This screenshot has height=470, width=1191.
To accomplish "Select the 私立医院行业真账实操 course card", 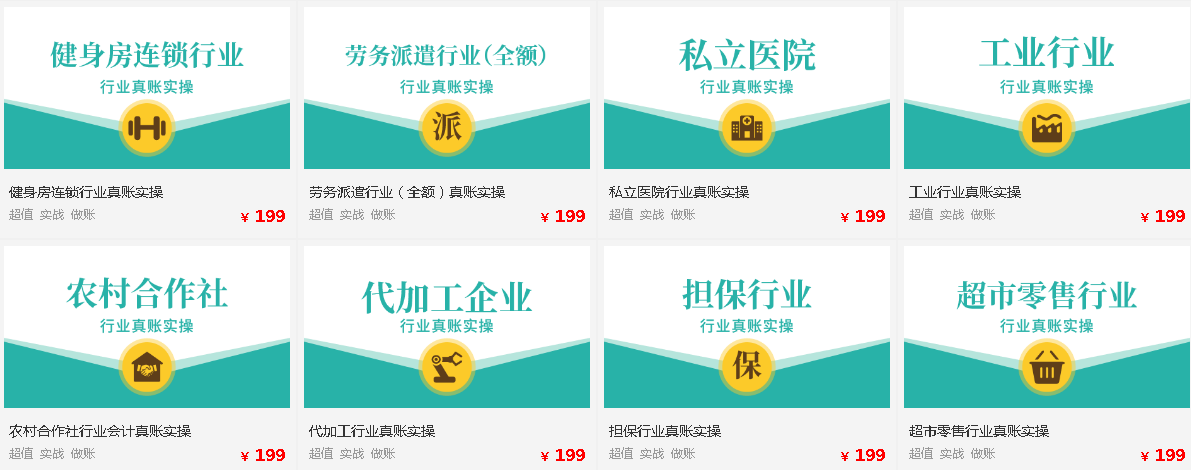I will [747, 88].
